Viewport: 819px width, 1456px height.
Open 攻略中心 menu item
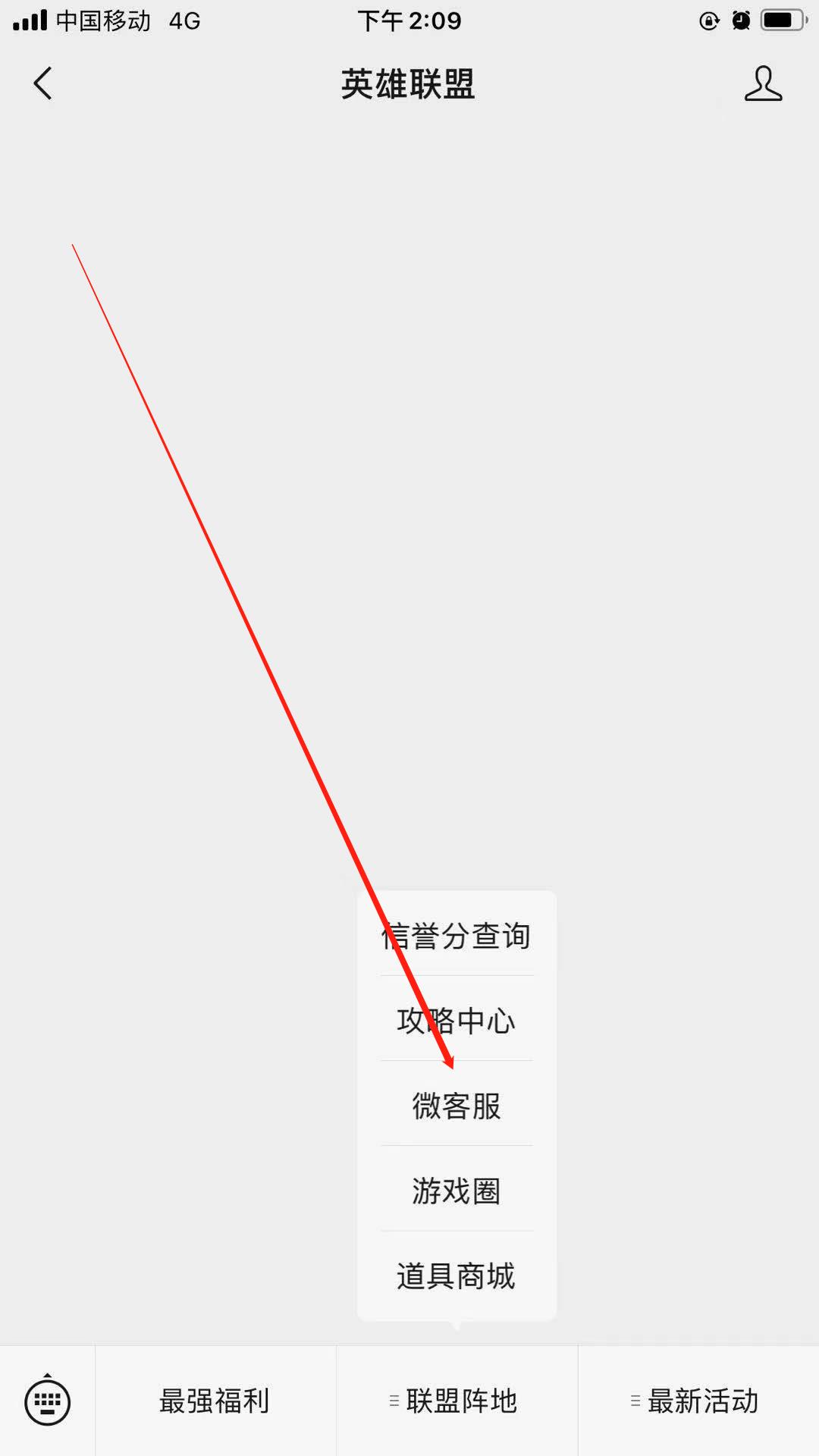(457, 1021)
